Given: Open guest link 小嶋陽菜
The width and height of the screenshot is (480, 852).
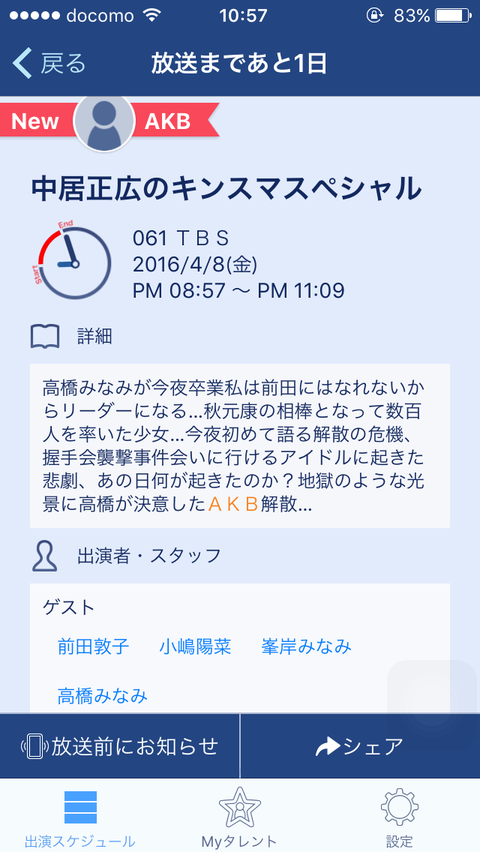Looking at the screenshot, I should 195,647.
